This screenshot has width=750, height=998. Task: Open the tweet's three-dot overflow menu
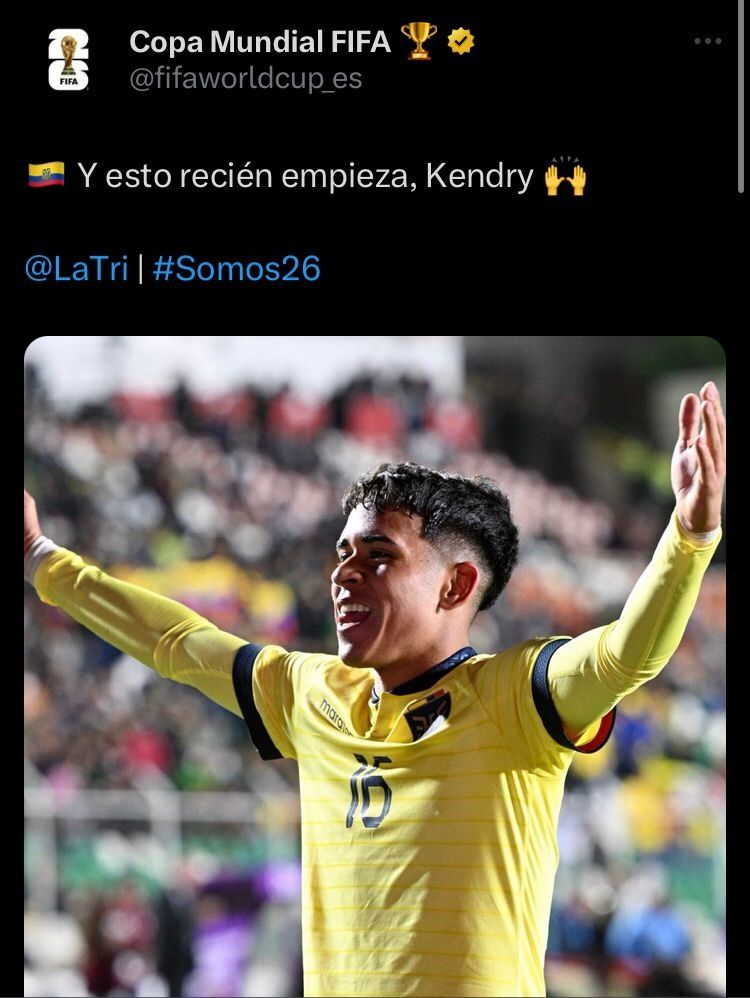tap(707, 41)
